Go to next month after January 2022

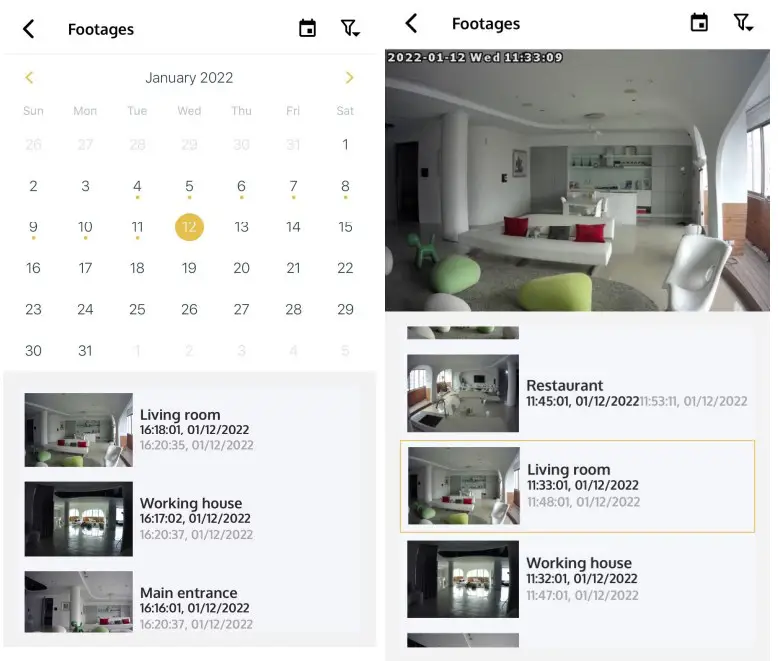tap(349, 78)
